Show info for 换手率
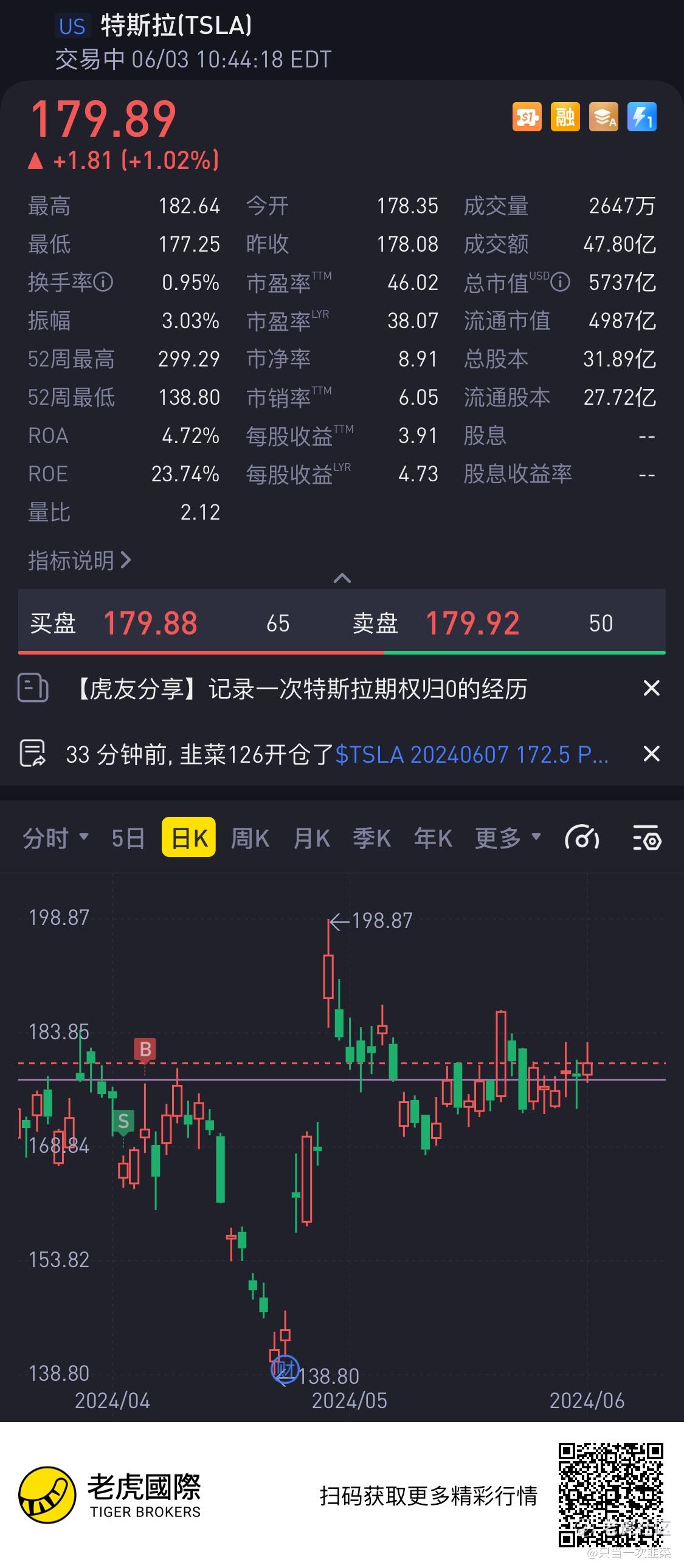684x1568 pixels. click(103, 283)
